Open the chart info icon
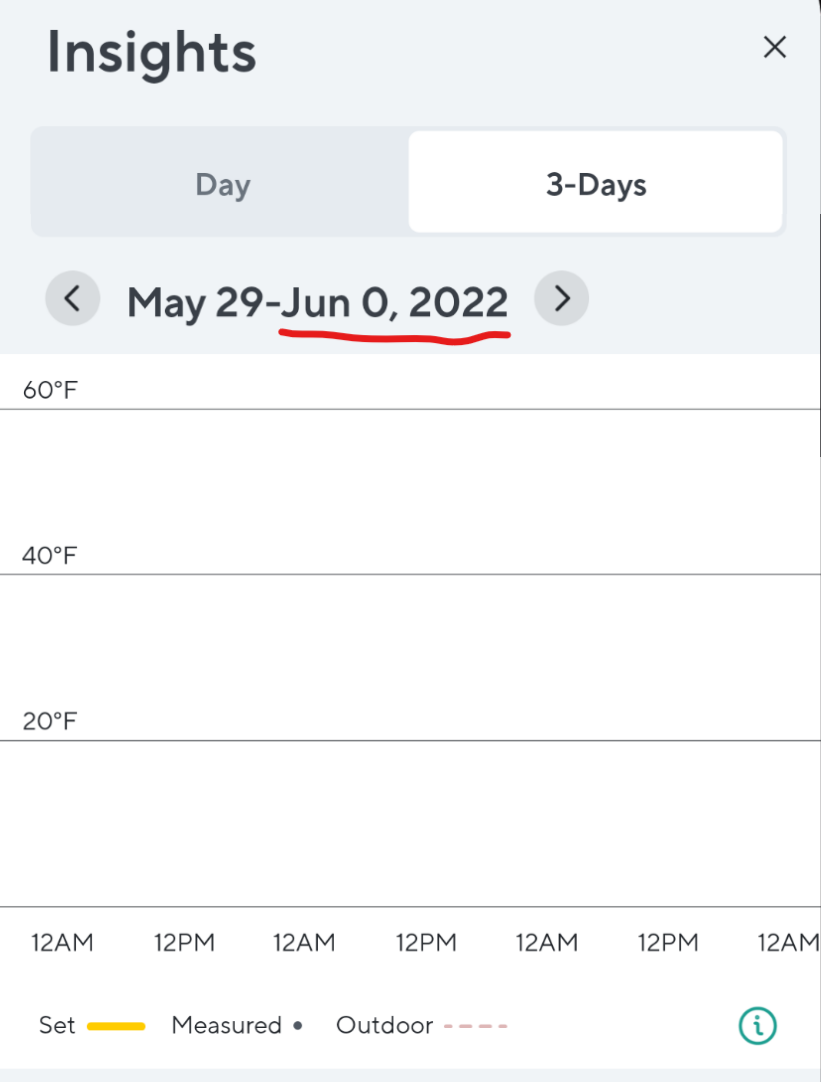This screenshot has width=821, height=1082. pos(757,1024)
